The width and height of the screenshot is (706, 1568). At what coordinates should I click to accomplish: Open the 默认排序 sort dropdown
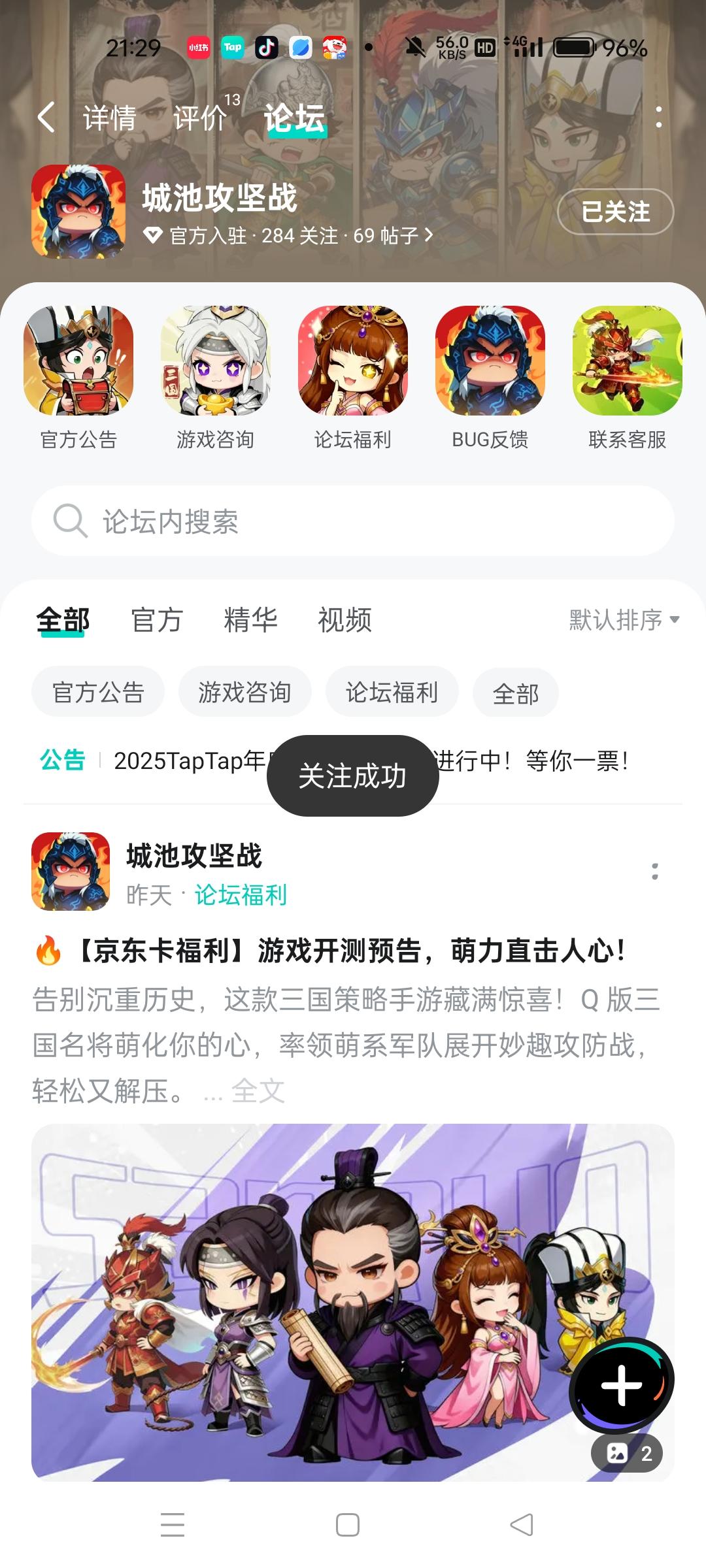[x=624, y=619]
